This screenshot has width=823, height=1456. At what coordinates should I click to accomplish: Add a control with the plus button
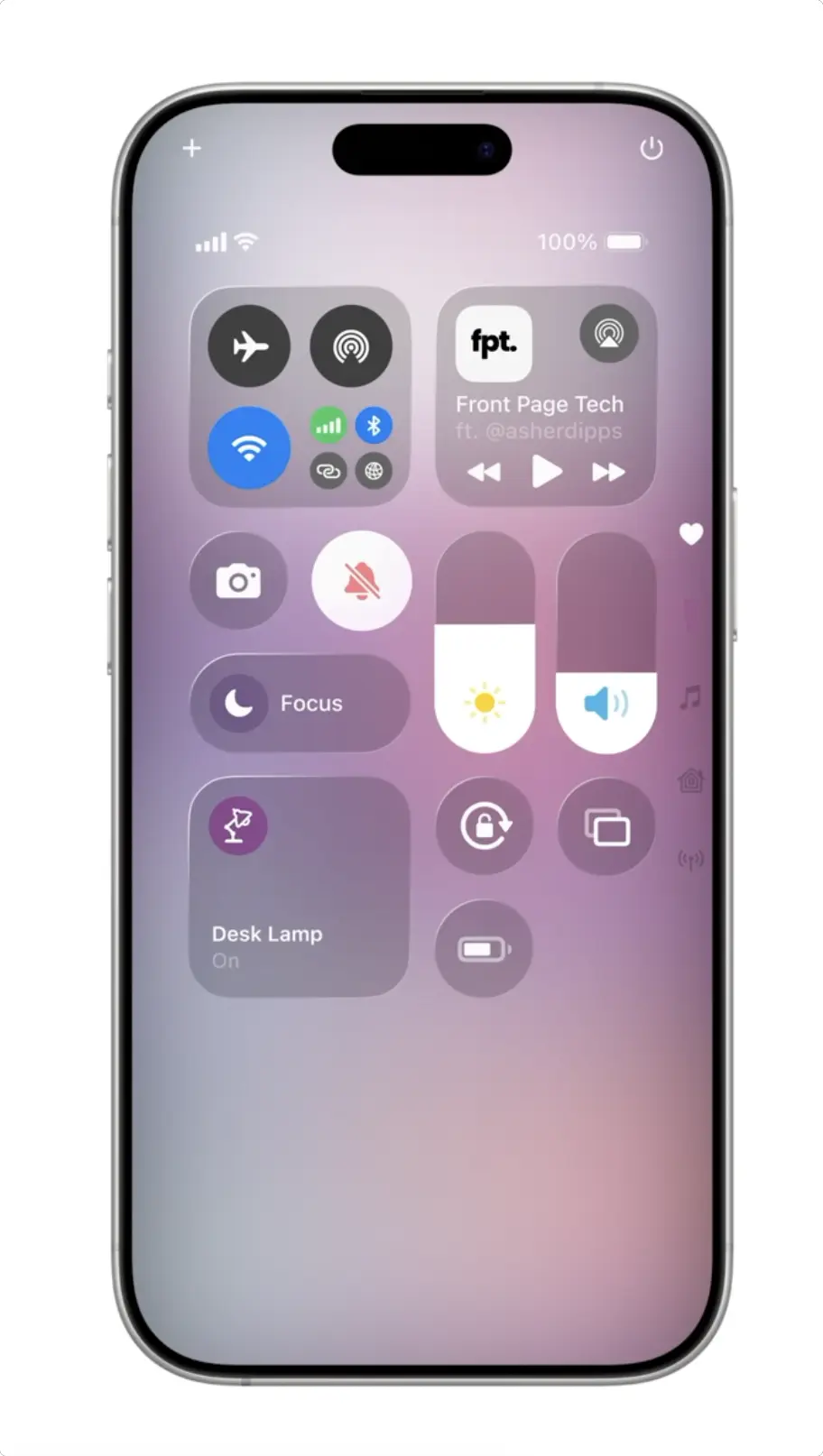[191, 148]
